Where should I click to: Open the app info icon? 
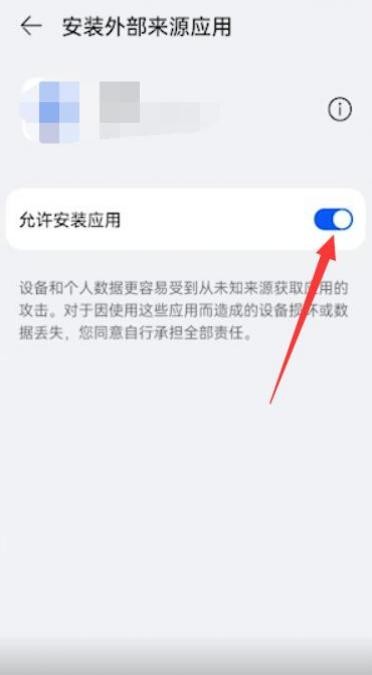pyautogui.click(x=340, y=109)
